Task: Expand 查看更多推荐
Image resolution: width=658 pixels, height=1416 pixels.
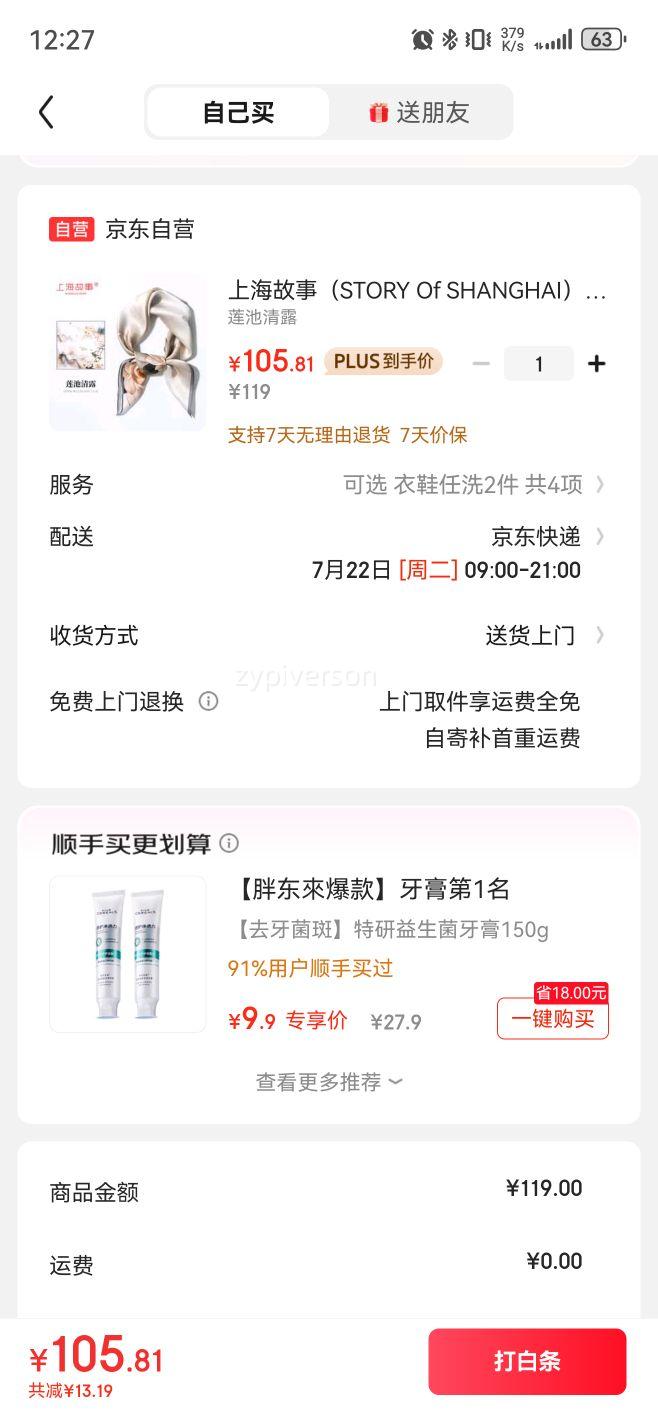Action: 329,1082
